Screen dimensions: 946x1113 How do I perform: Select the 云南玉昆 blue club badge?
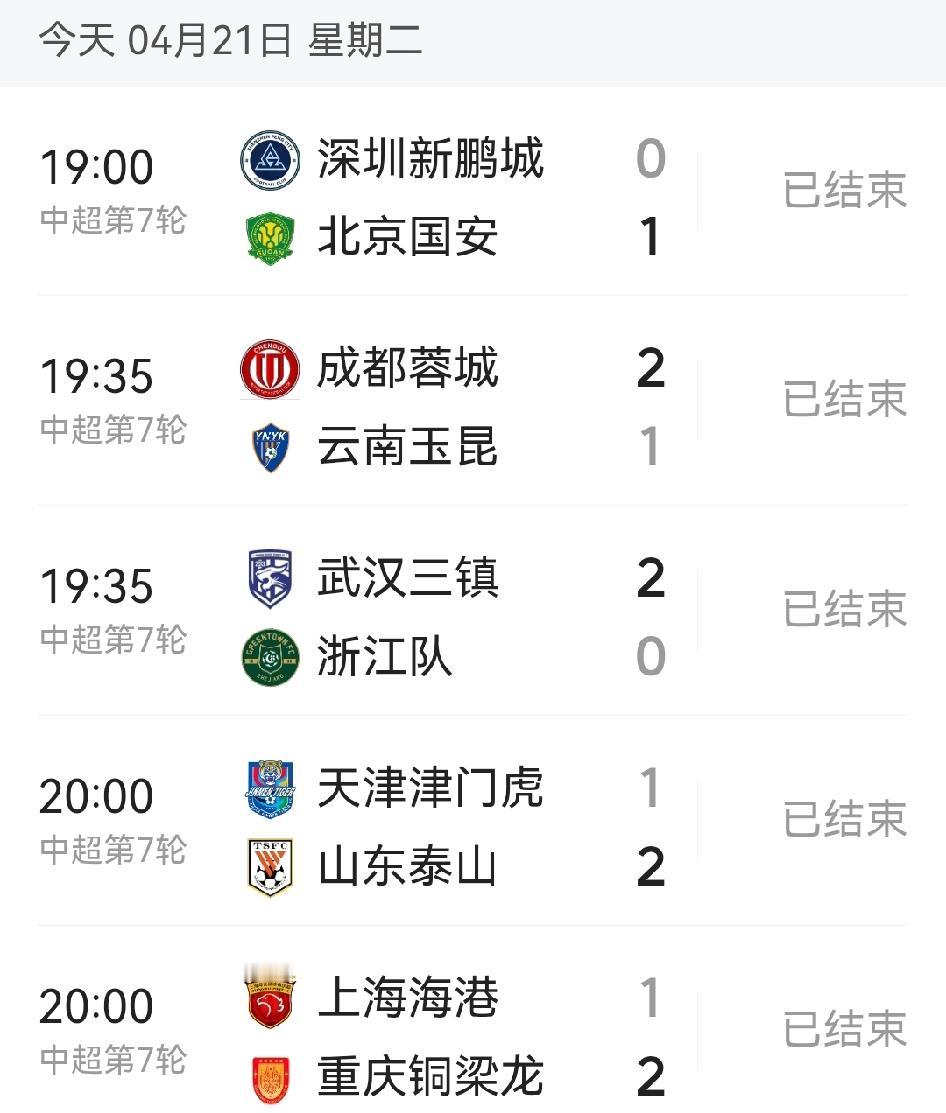pos(268,447)
